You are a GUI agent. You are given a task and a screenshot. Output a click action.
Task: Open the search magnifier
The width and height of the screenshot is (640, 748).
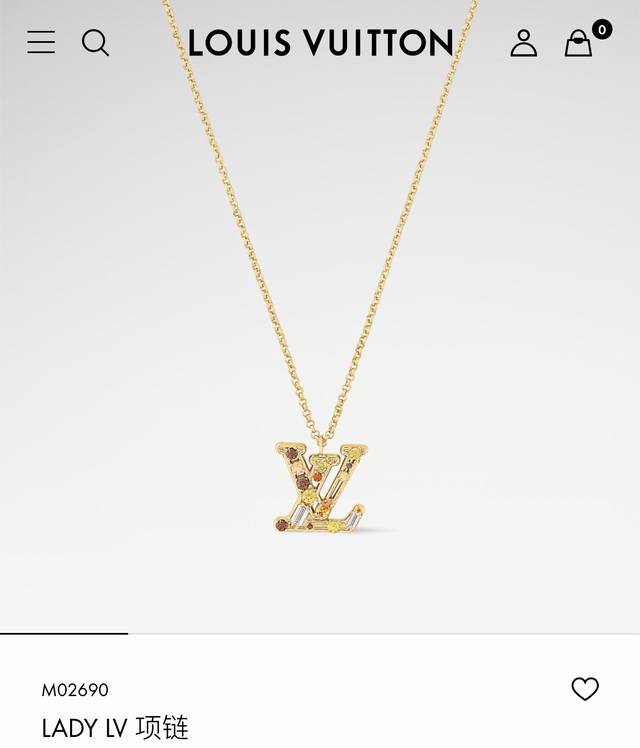tap(95, 43)
